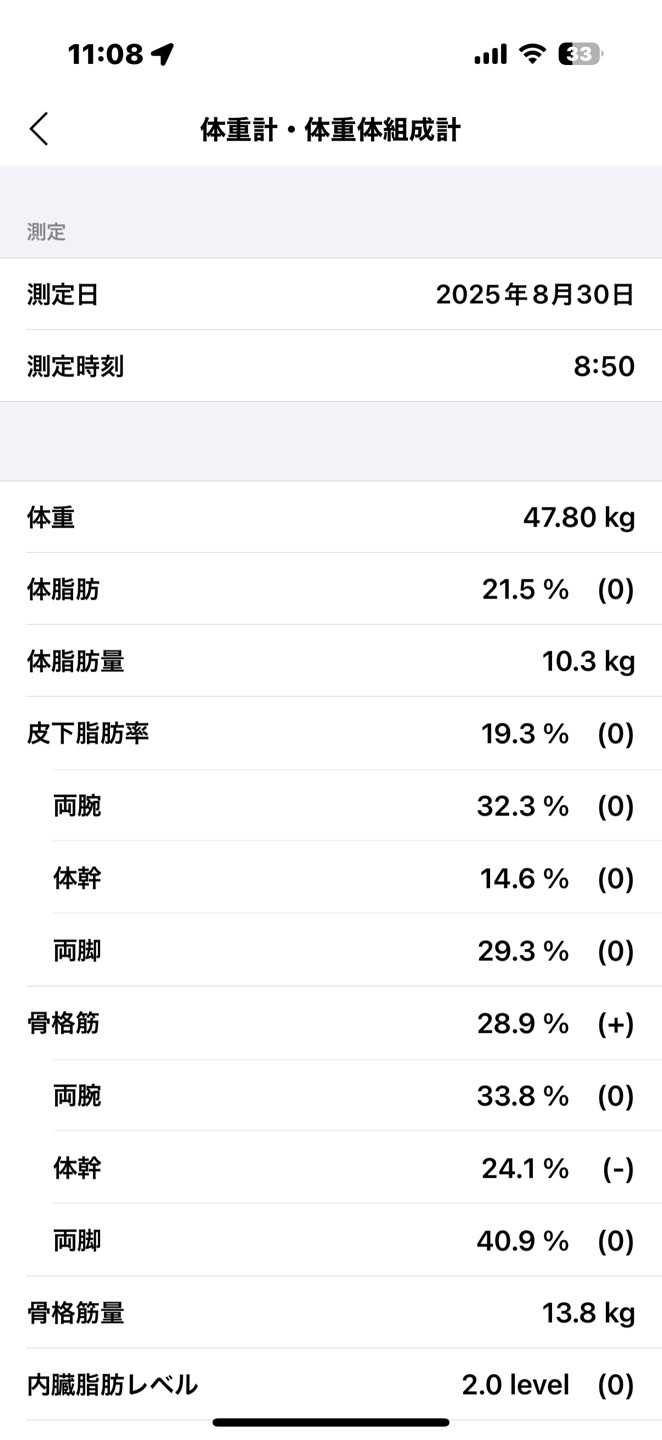662x1440 pixels.
Task: Go back using the top-left arrow
Action: 39,129
